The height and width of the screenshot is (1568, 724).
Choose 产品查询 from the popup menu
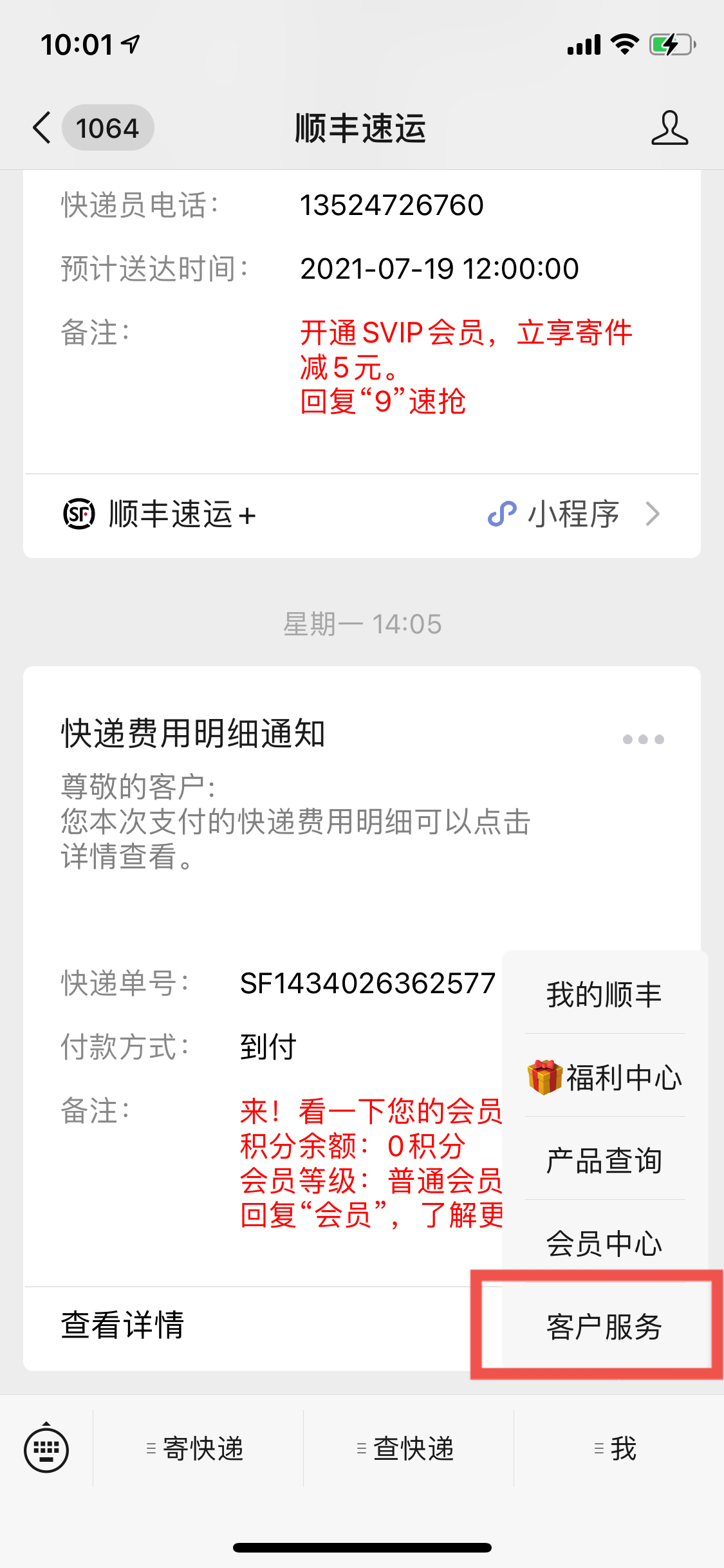click(604, 1160)
